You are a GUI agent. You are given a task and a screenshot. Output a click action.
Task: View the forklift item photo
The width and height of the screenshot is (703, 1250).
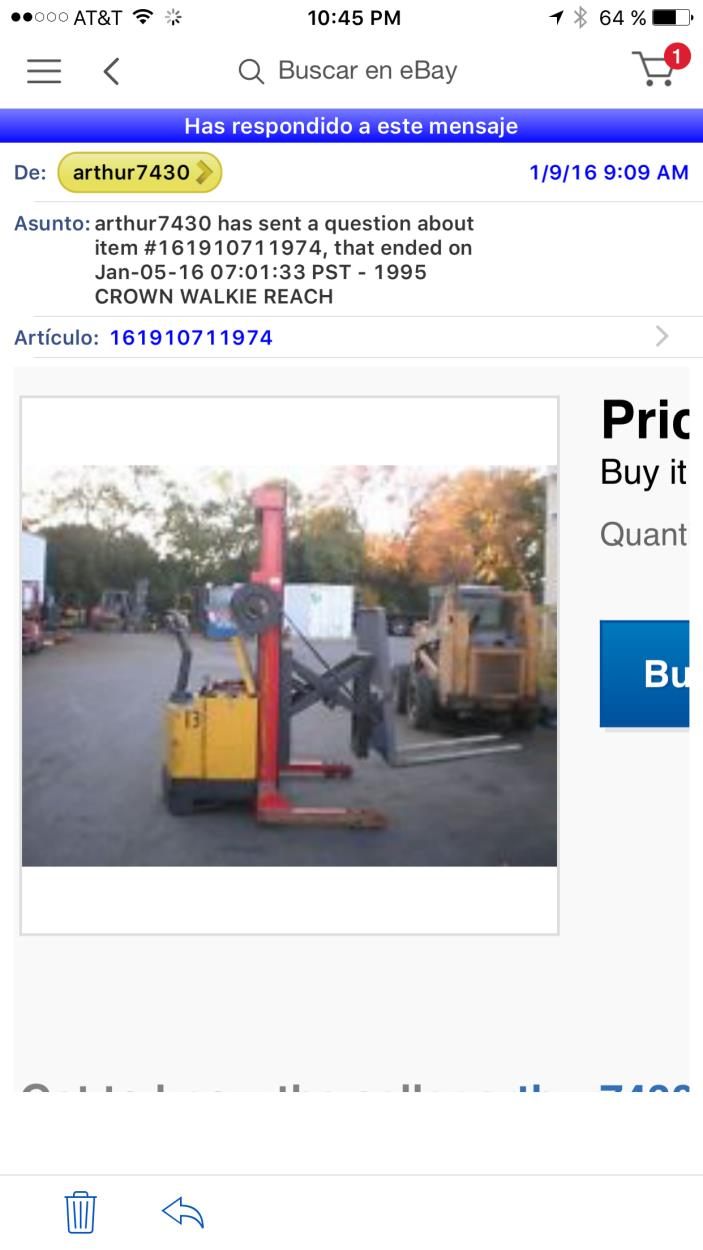pos(289,665)
